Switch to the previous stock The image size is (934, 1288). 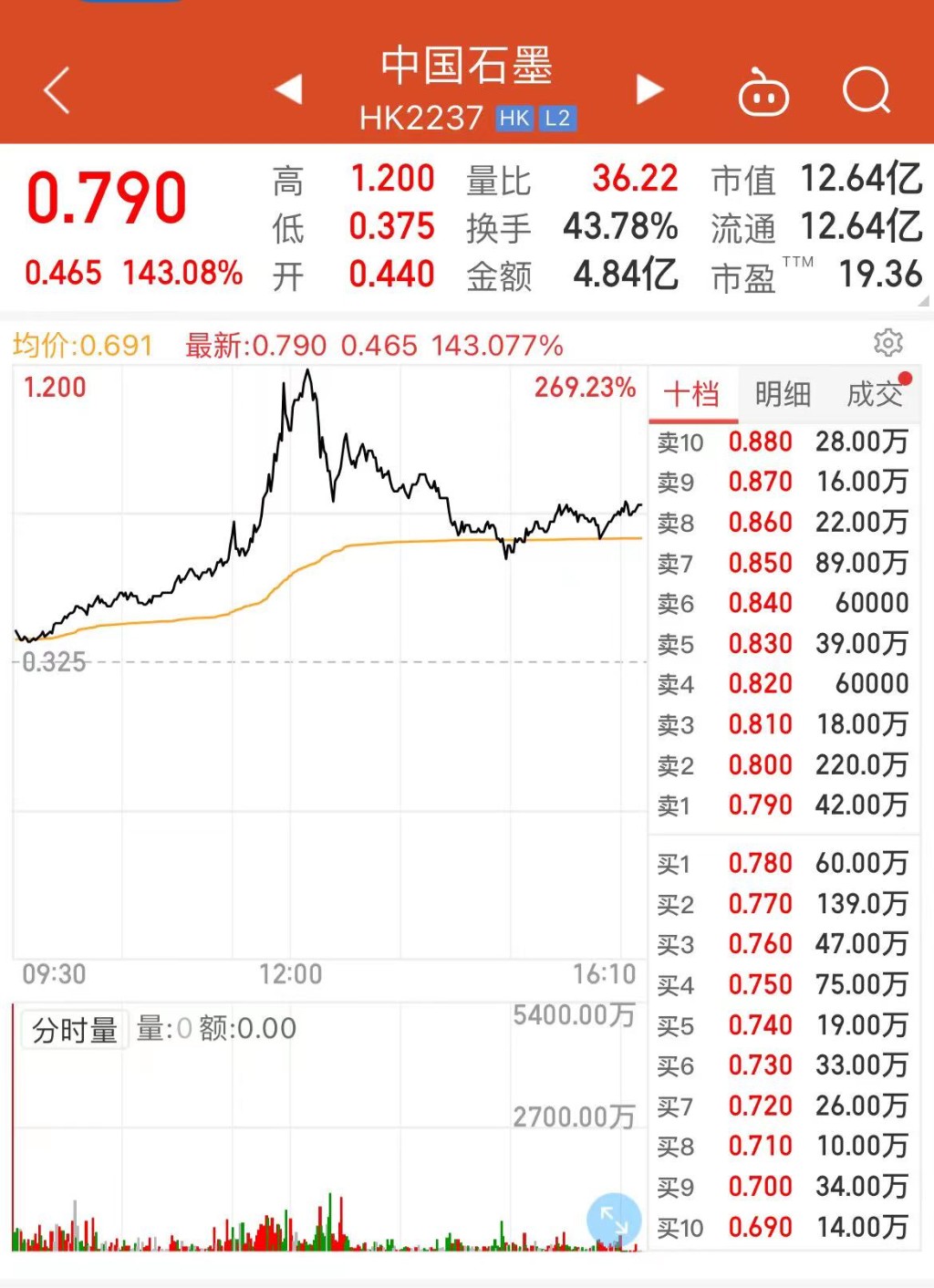point(288,89)
